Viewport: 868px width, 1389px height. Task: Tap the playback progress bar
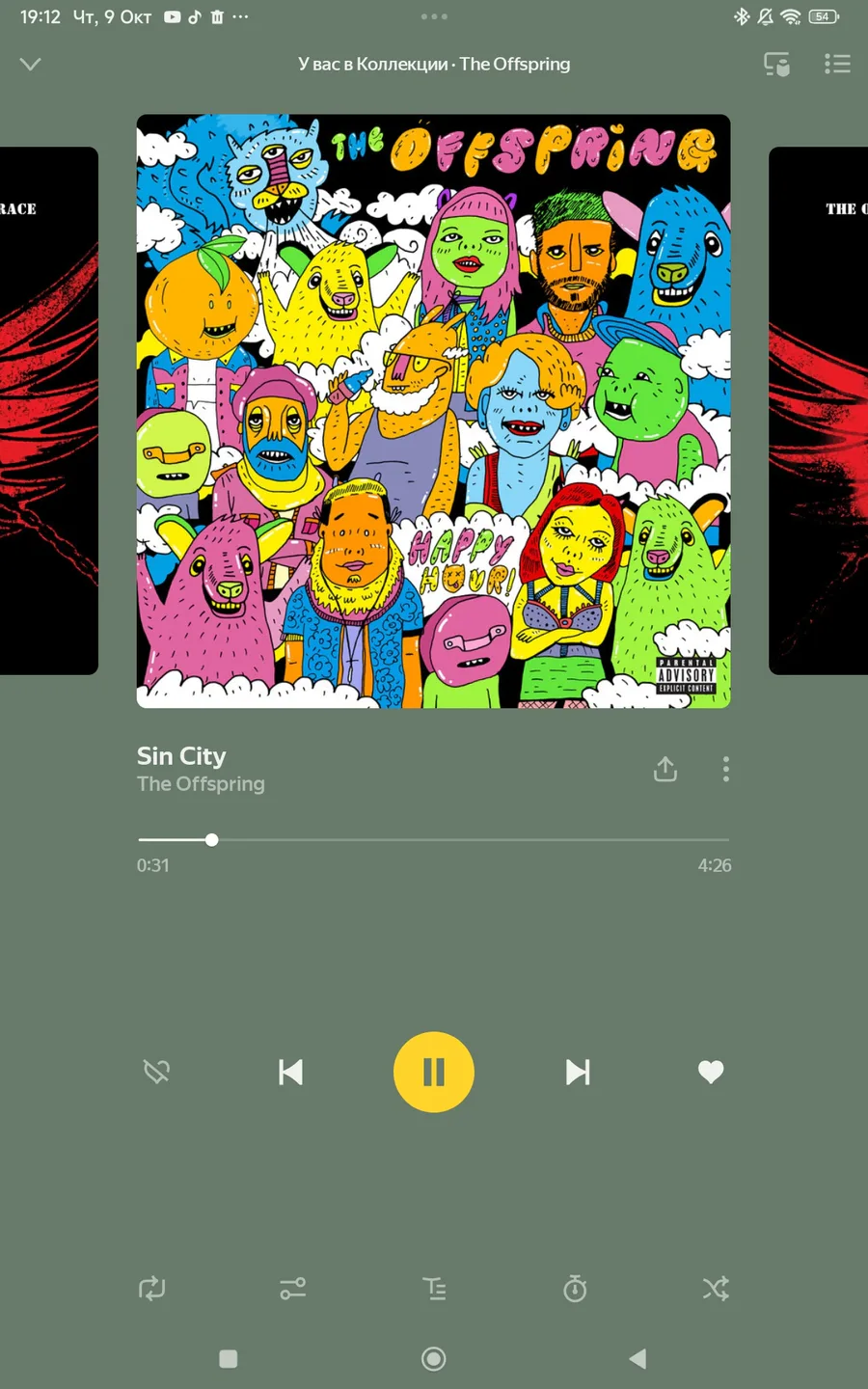[x=434, y=840]
